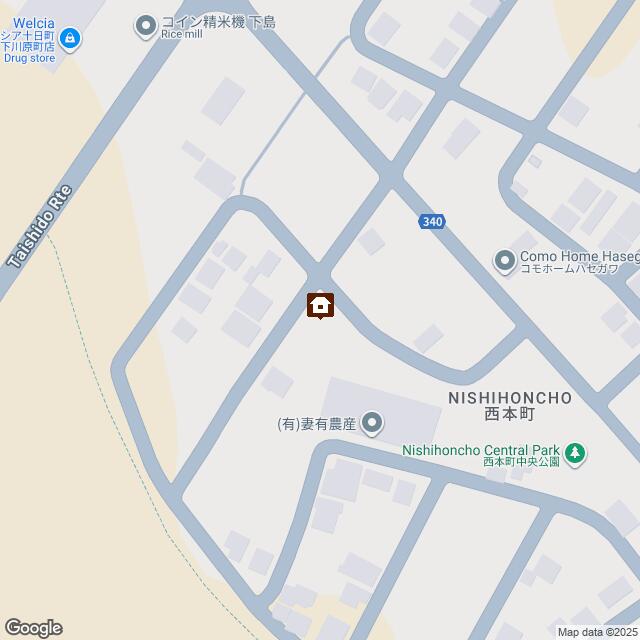Open the (有)妻有農産 place marker

coord(372,424)
